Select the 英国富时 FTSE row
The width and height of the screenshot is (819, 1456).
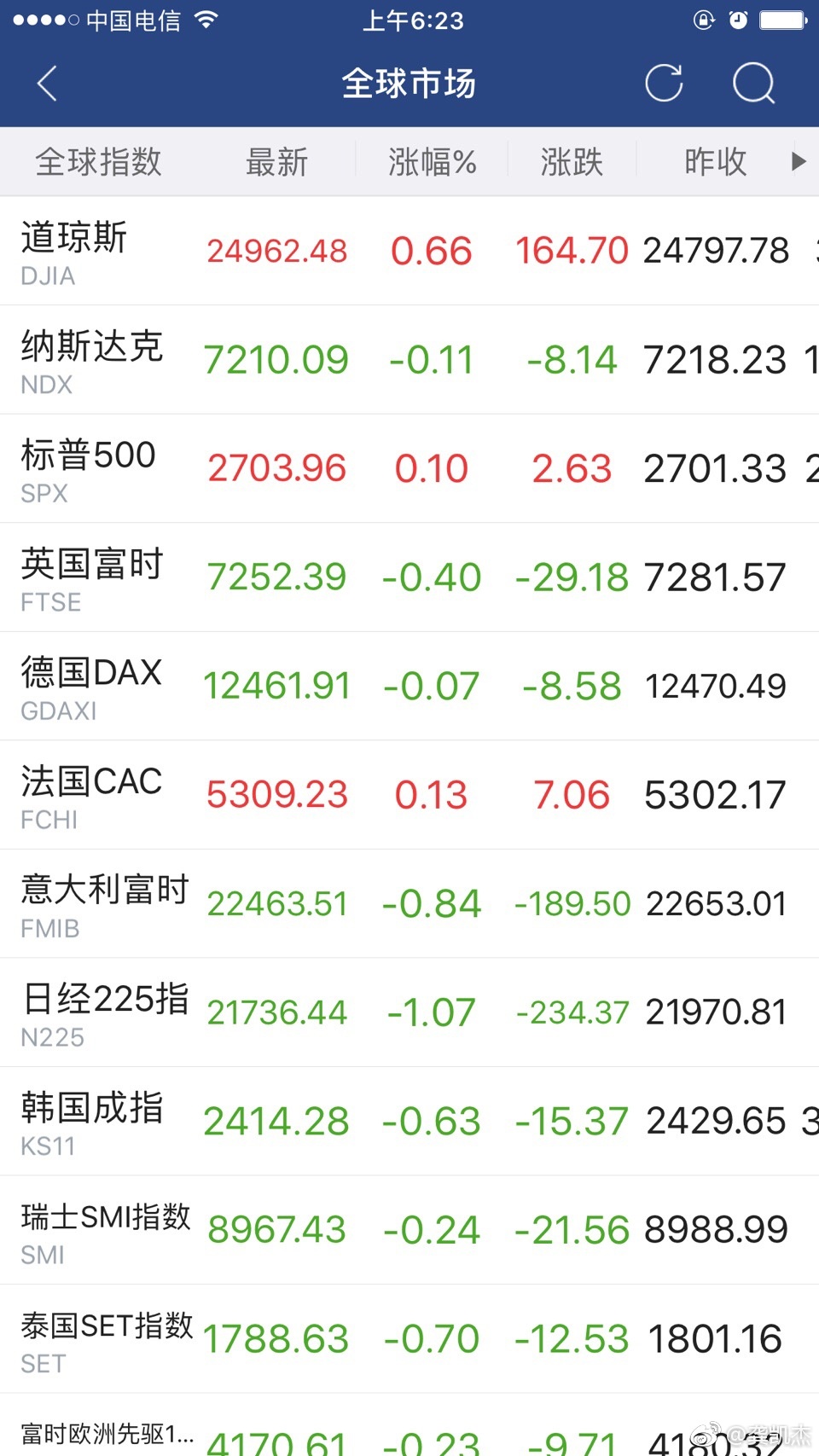(x=409, y=577)
